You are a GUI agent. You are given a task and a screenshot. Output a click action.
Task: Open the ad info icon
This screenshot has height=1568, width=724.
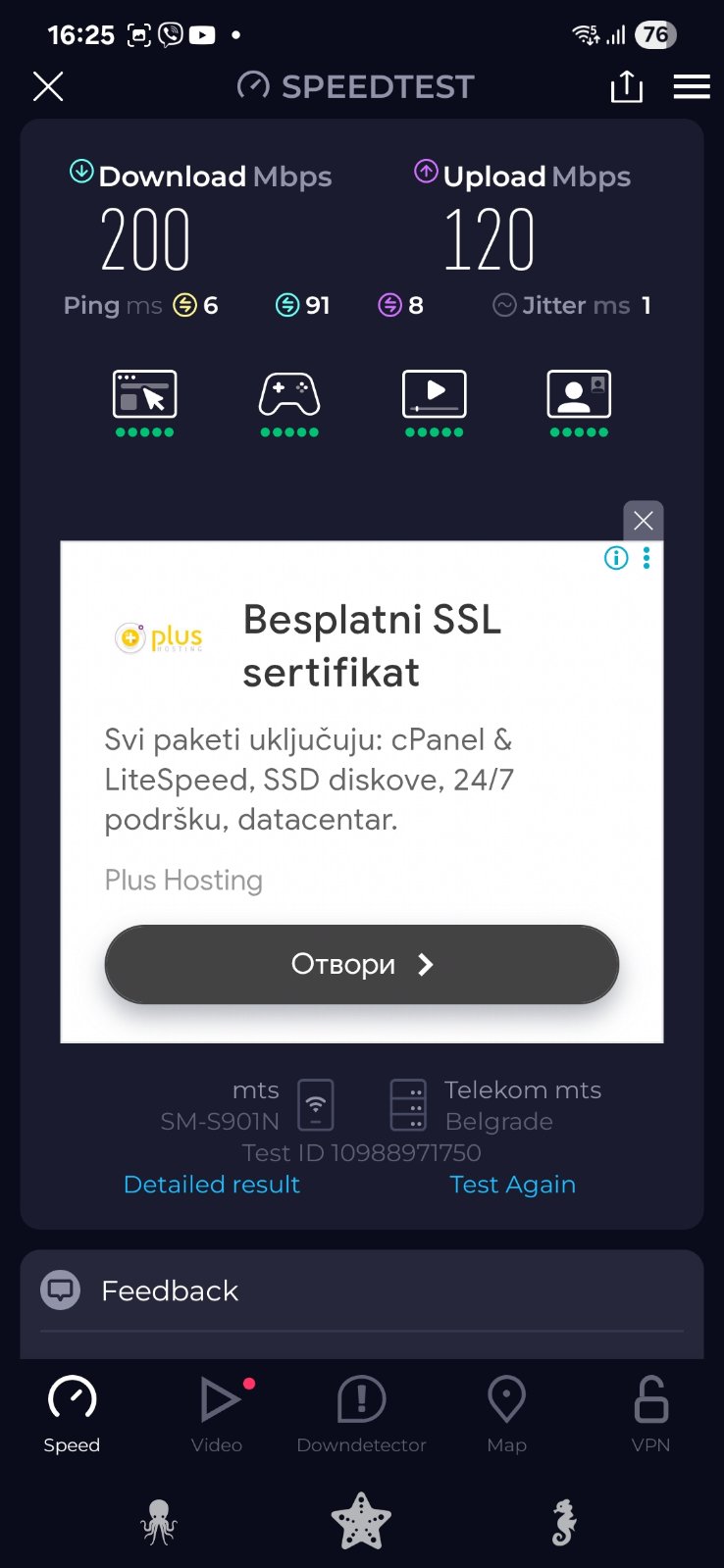[x=616, y=559]
